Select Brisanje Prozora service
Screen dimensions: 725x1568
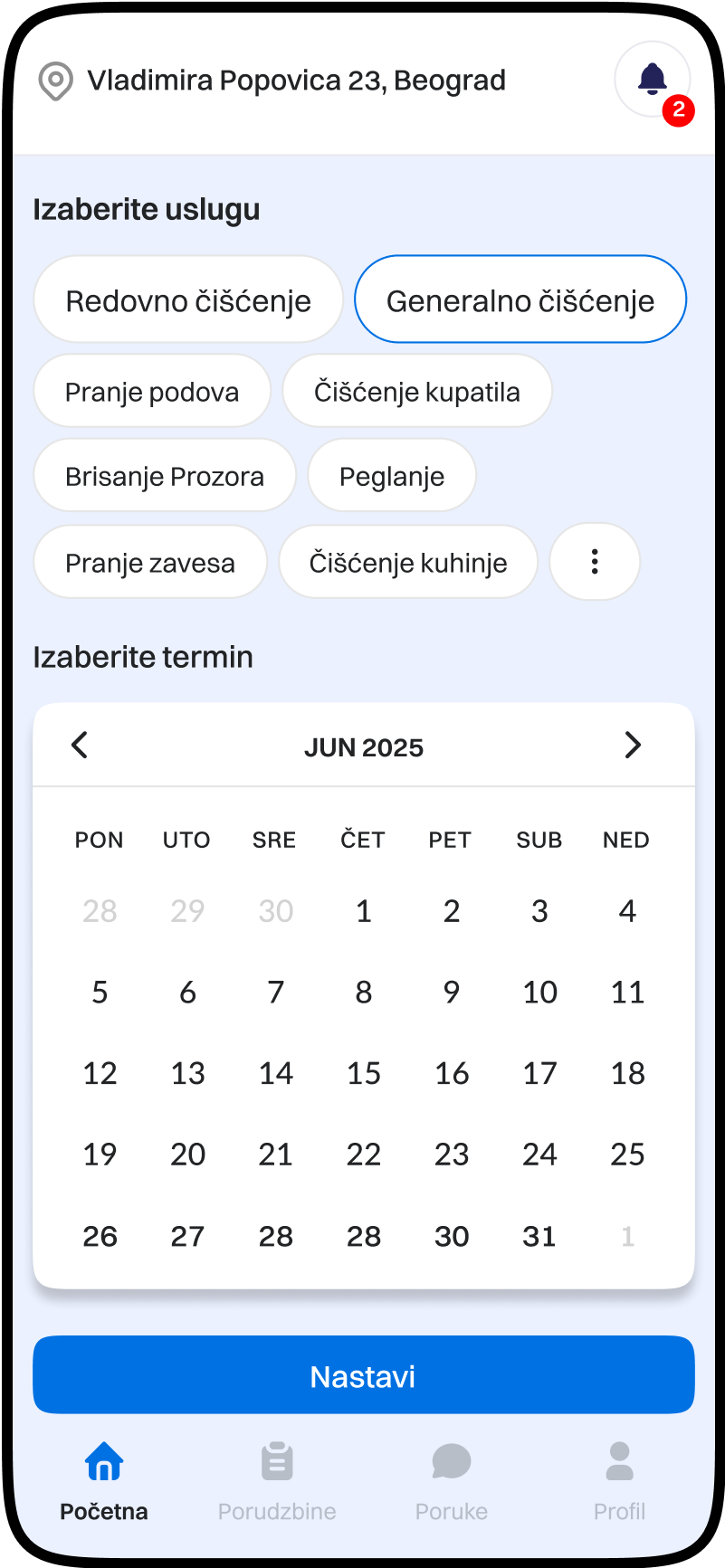pyautogui.click(x=165, y=476)
